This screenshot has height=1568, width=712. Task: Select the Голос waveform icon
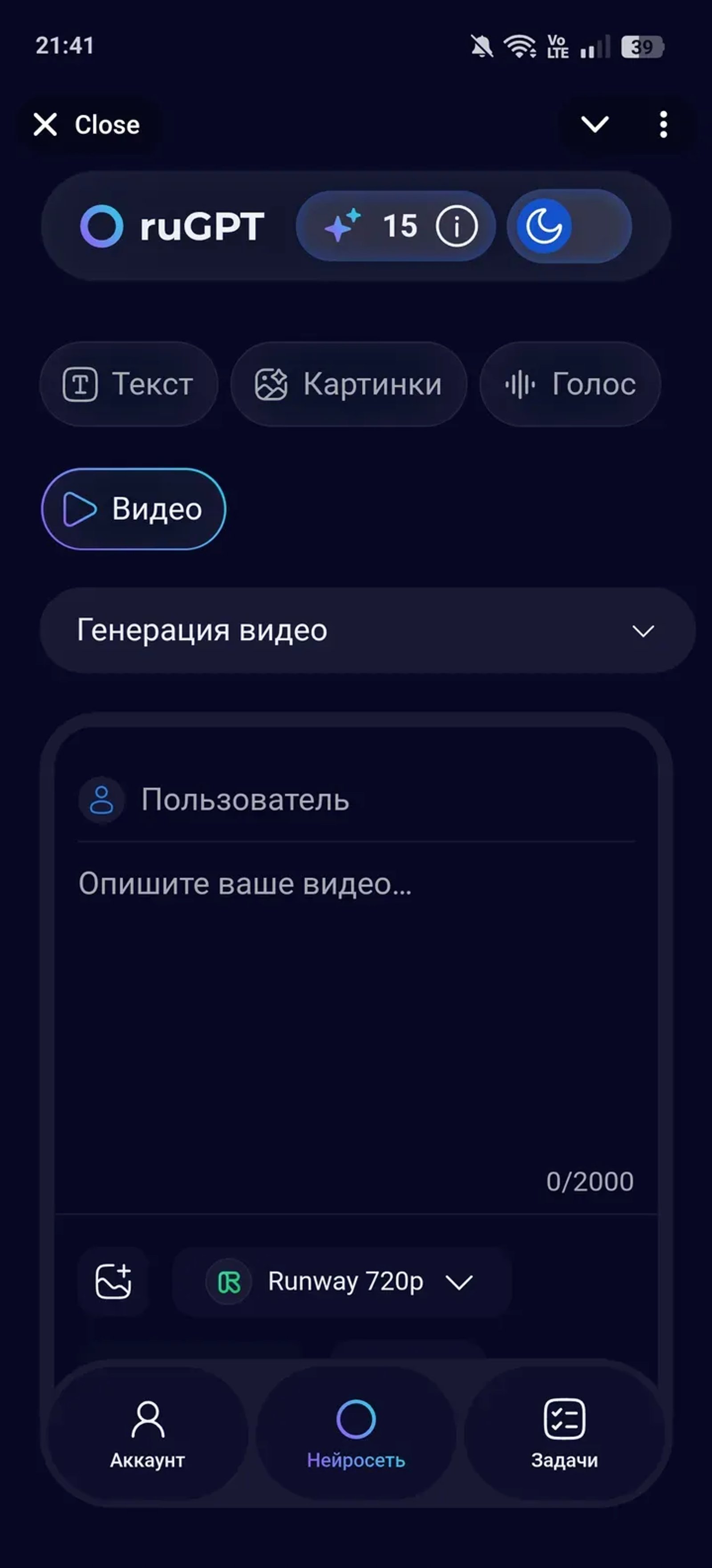522,383
